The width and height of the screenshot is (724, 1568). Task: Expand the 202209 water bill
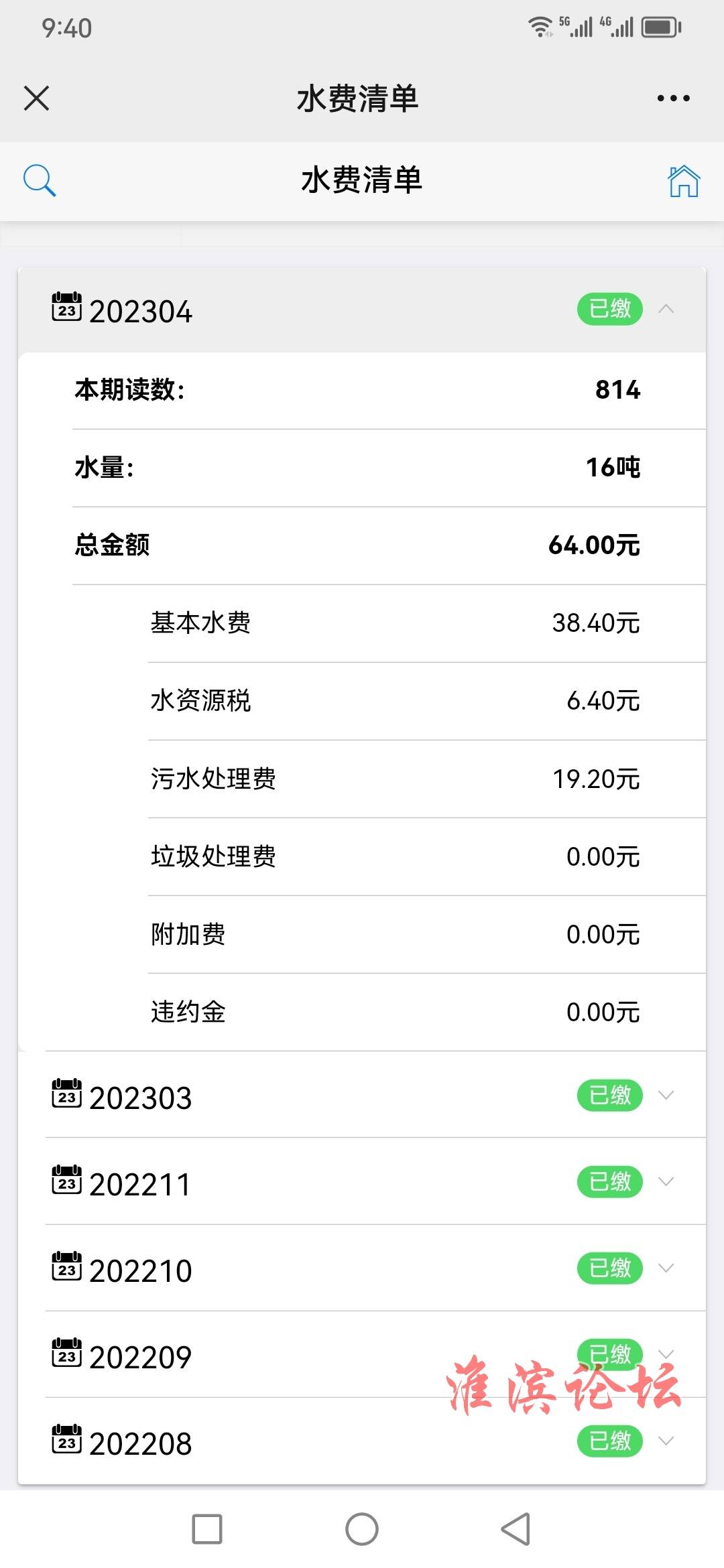[x=375, y=1354]
